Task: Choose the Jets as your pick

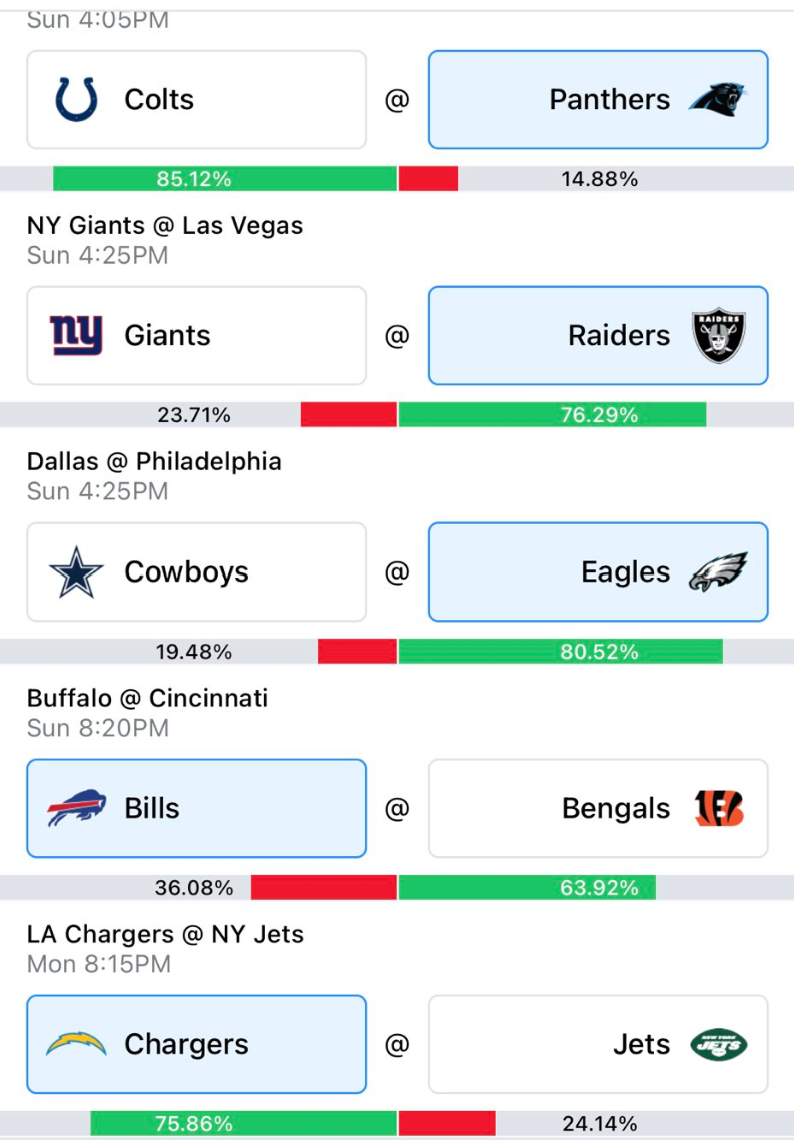Action: click(597, 1044)
